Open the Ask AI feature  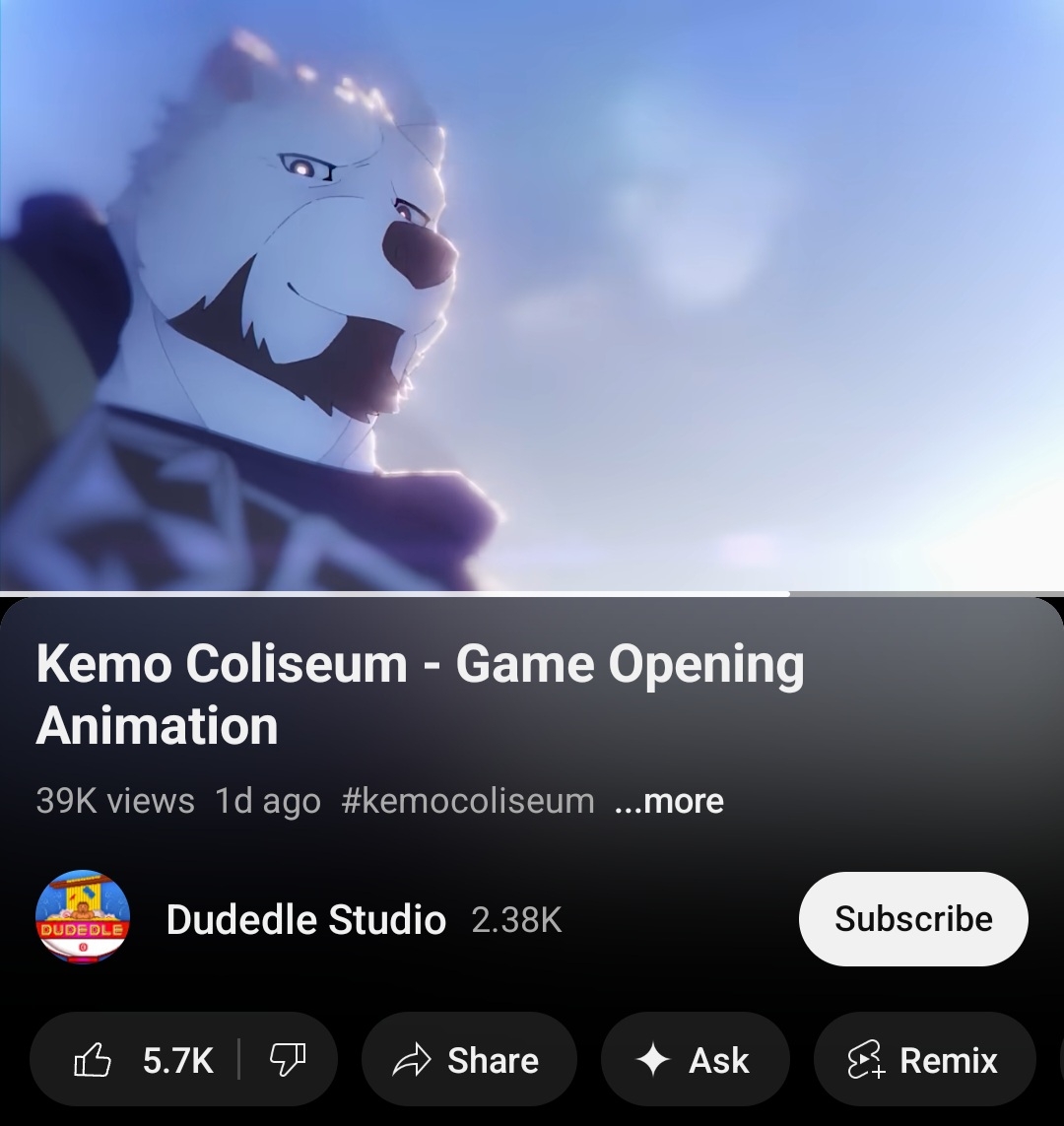click(695, 1061)
